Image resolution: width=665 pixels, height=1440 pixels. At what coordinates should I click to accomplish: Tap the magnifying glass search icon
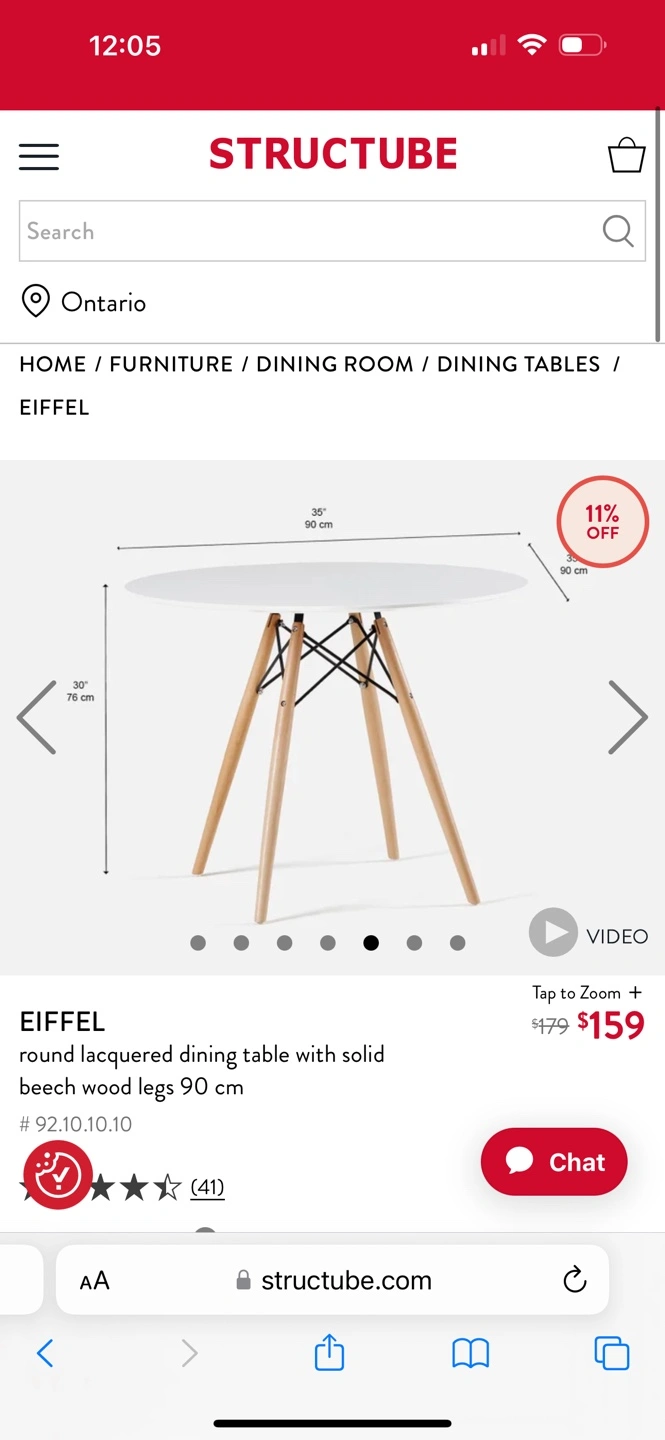[x=618, y=231]
